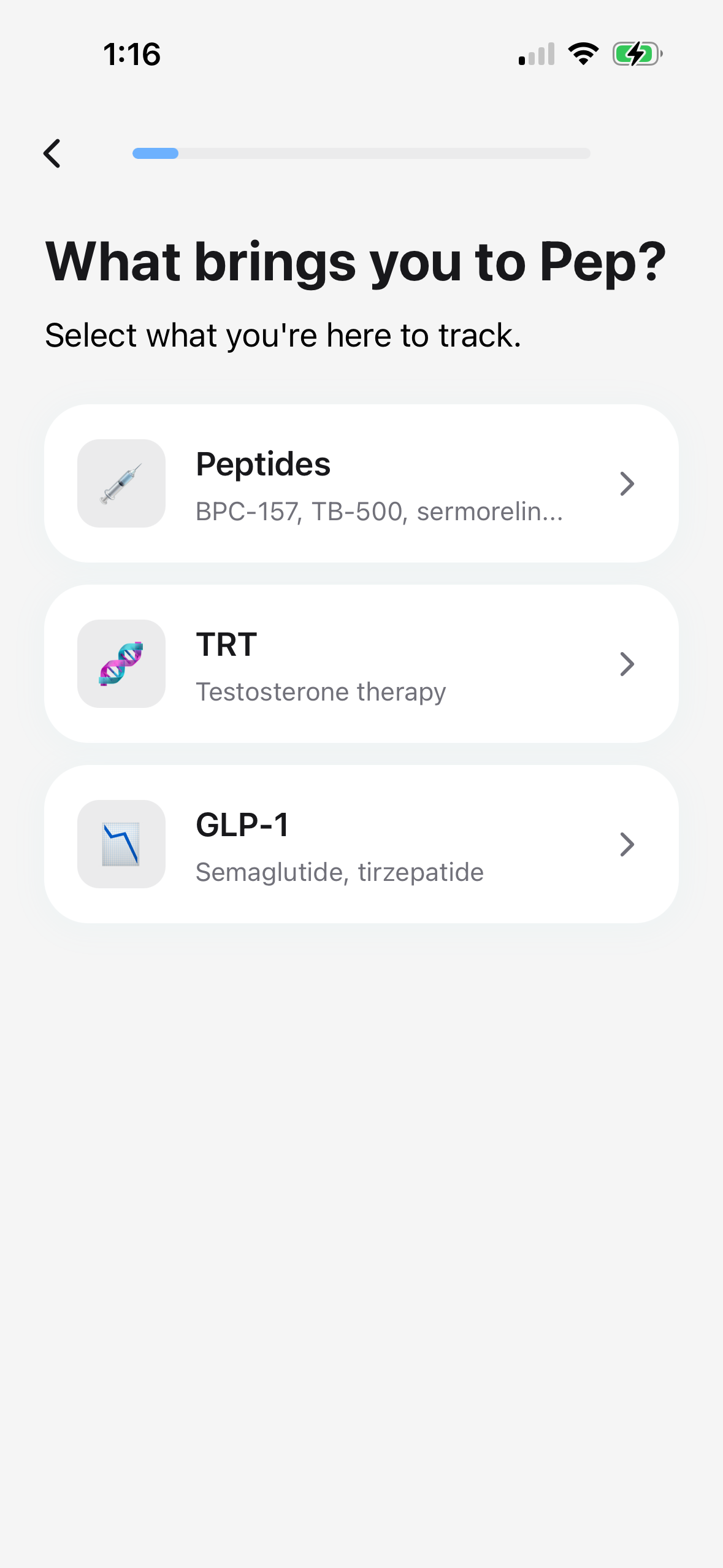Viewport: 723px width, 1568px height.
Task: Tap the Select what you're here to track text
Action: [x=283, y=334]
